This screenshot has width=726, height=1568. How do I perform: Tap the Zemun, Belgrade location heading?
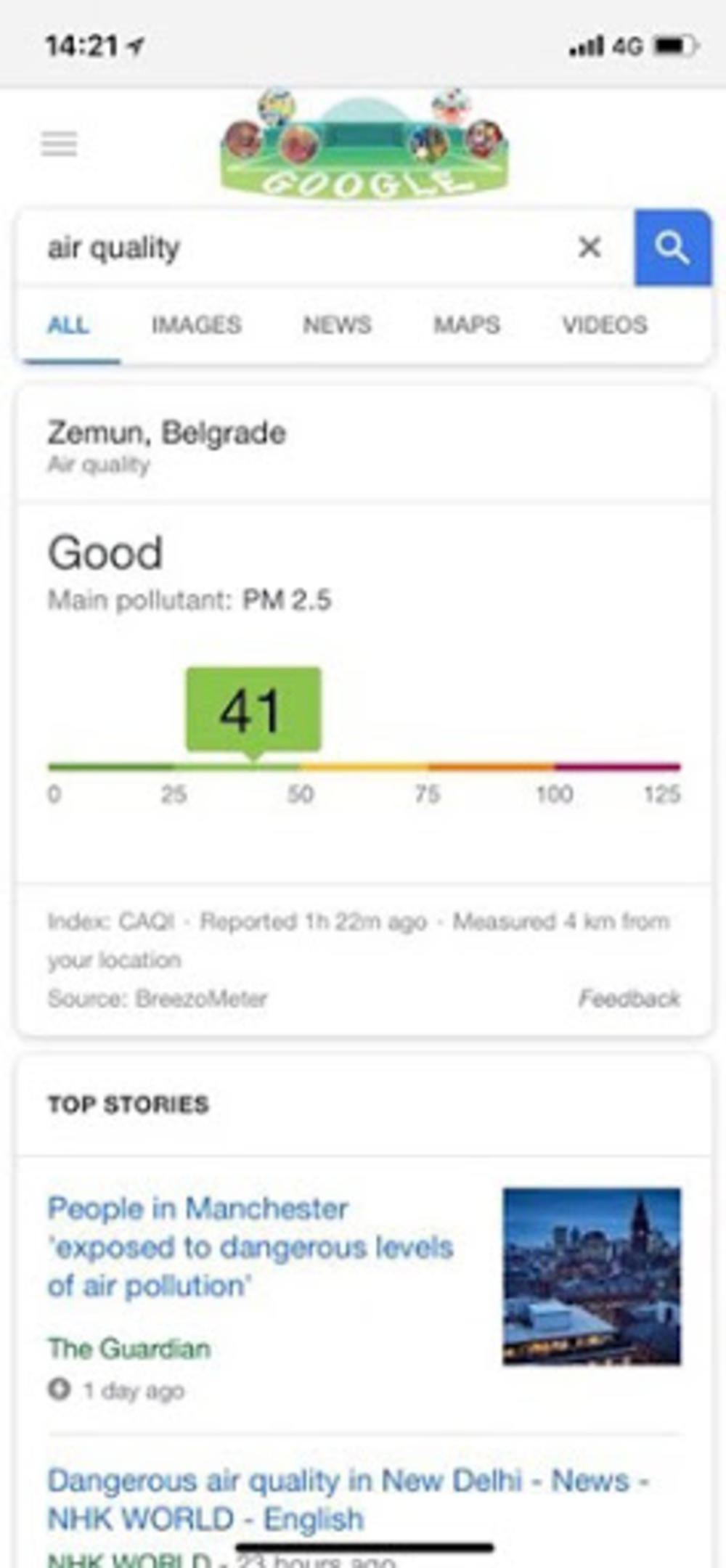[167, 433]
